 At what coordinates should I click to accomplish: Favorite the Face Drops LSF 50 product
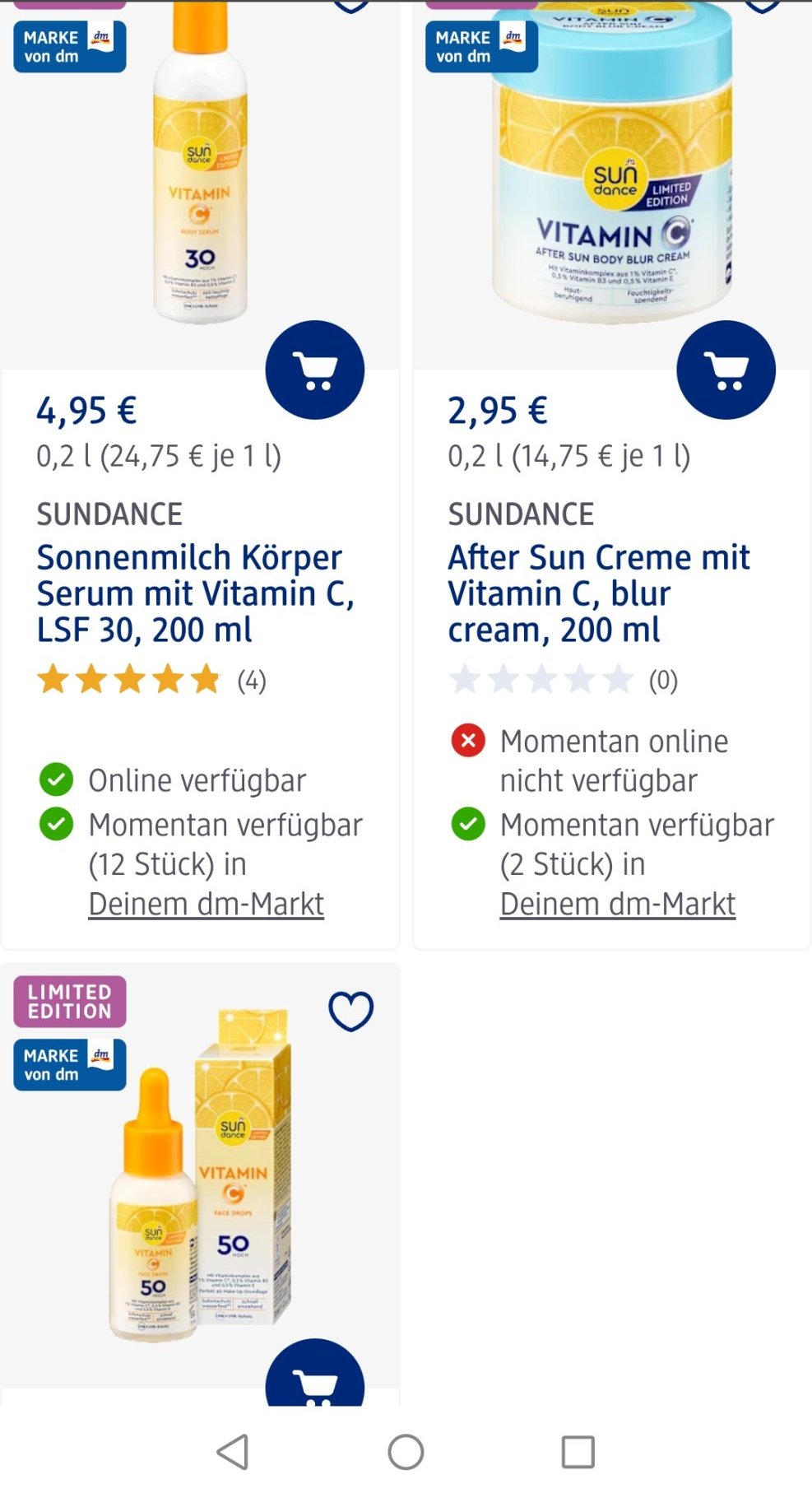351,1011
